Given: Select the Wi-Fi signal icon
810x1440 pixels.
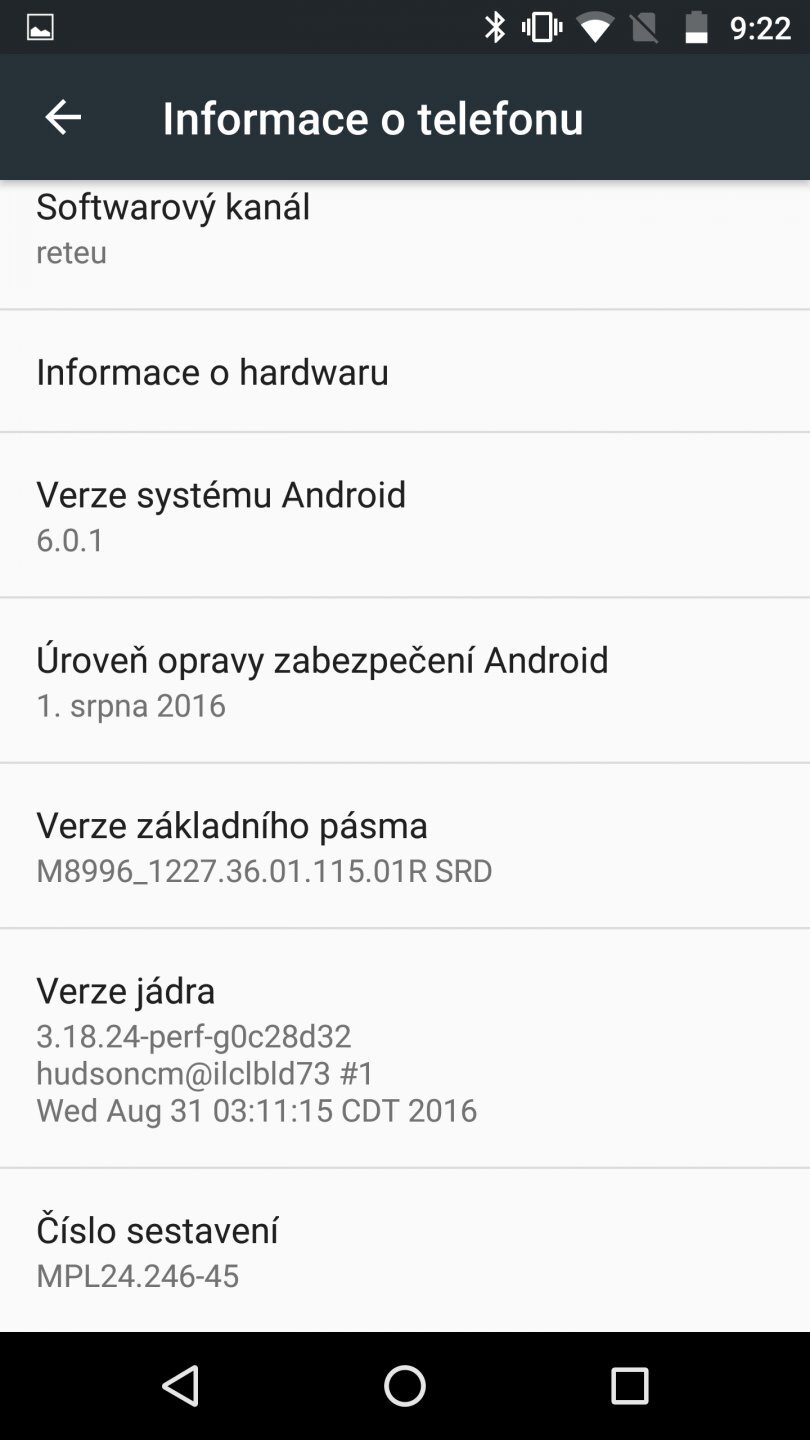Looking at the screenshot, I should coord(594,26).
